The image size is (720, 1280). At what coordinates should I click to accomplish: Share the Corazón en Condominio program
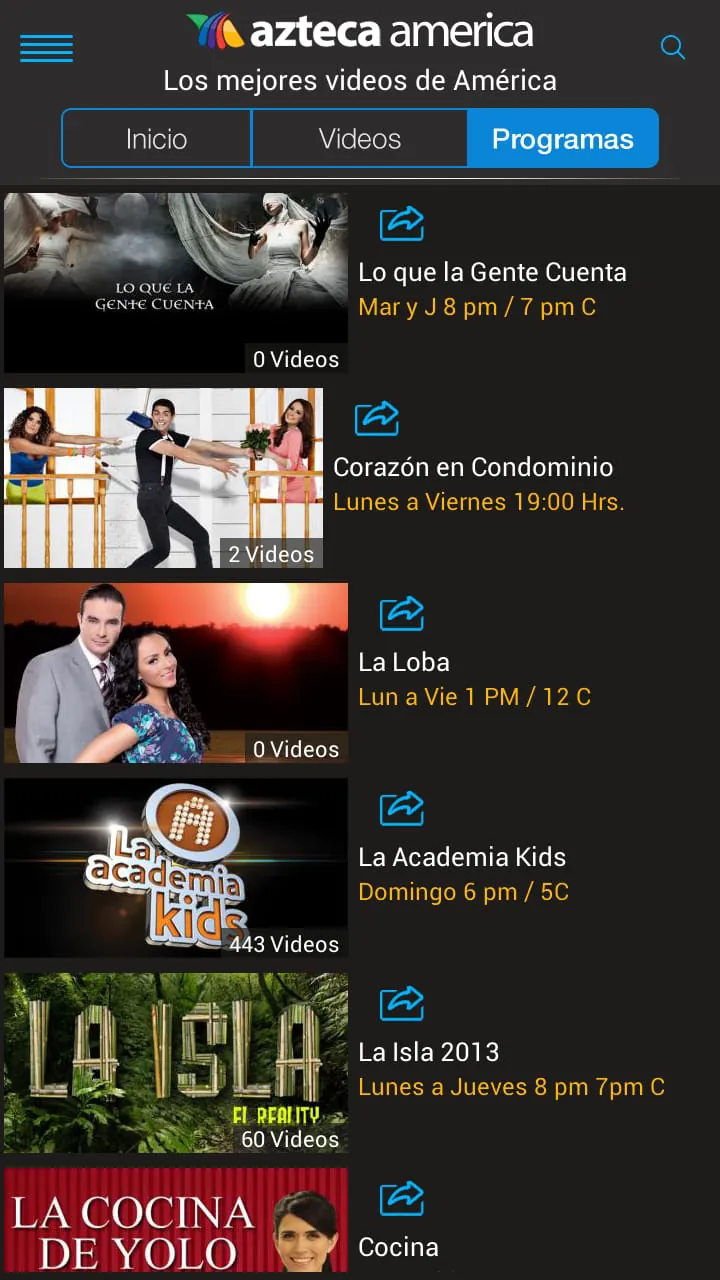[x=378, y=418]
